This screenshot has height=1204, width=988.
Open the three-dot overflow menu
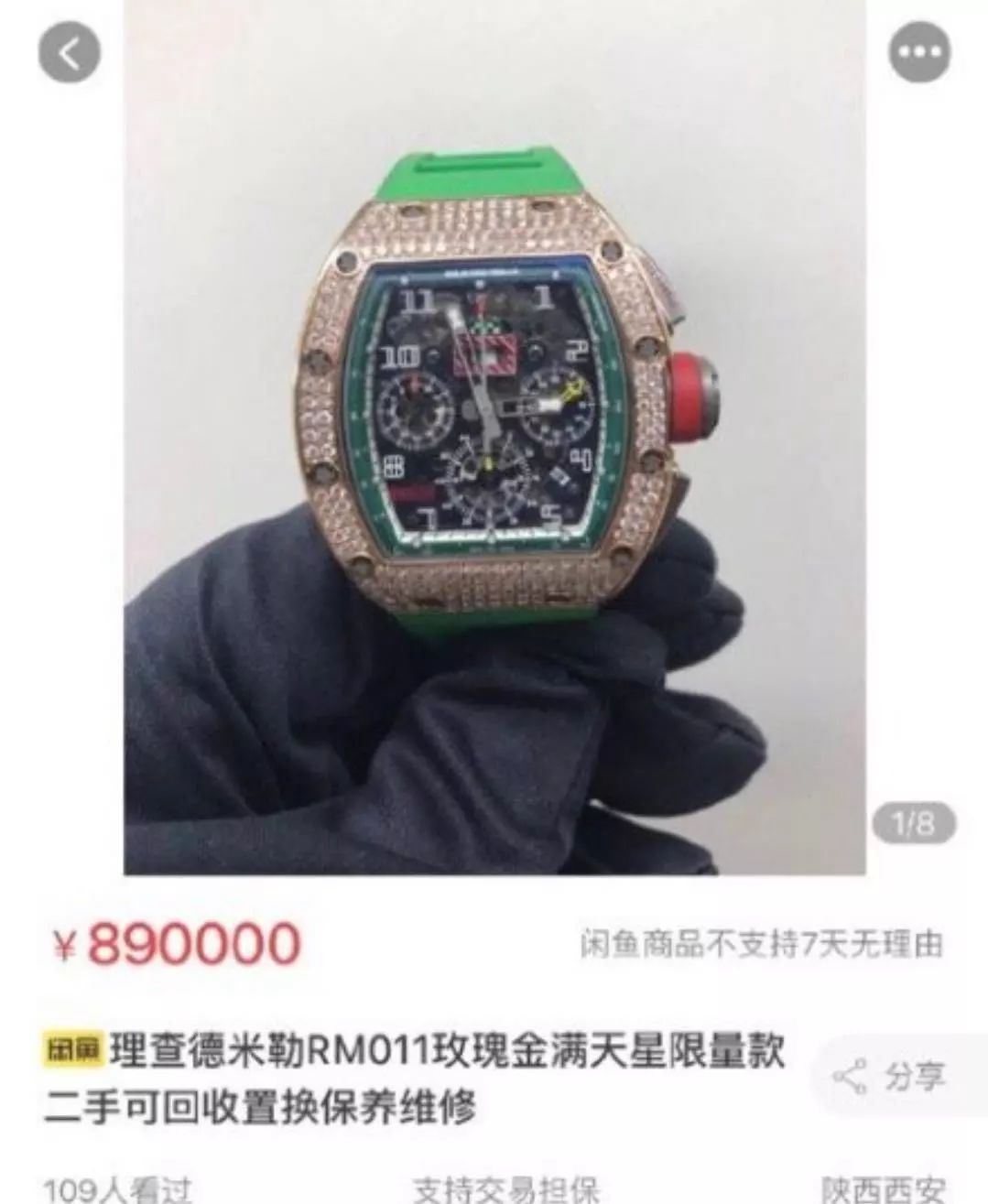click(920, 52)
